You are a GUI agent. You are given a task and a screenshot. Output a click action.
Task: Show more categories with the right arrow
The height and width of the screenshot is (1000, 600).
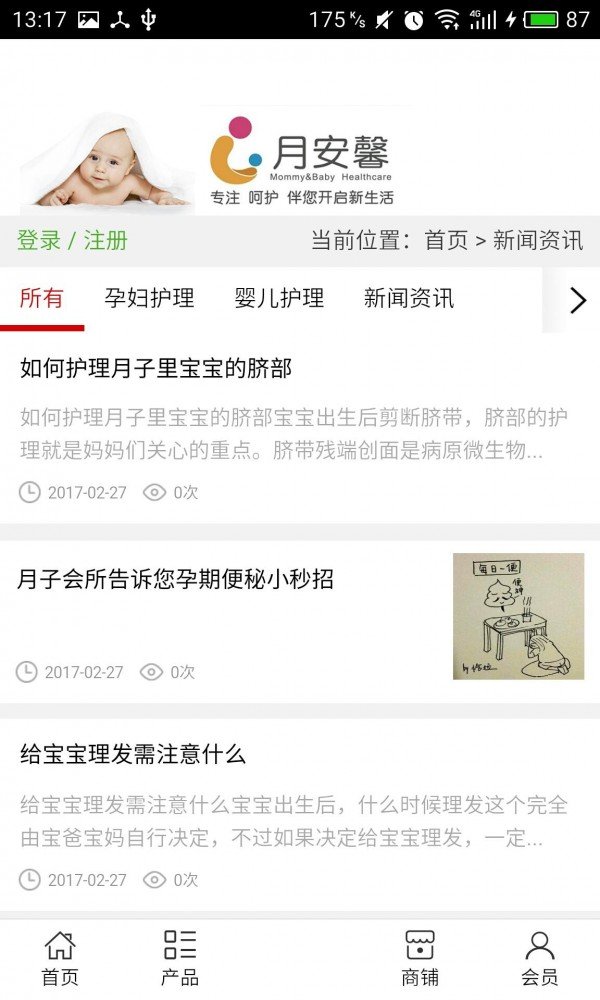click(x=576, y=300)
